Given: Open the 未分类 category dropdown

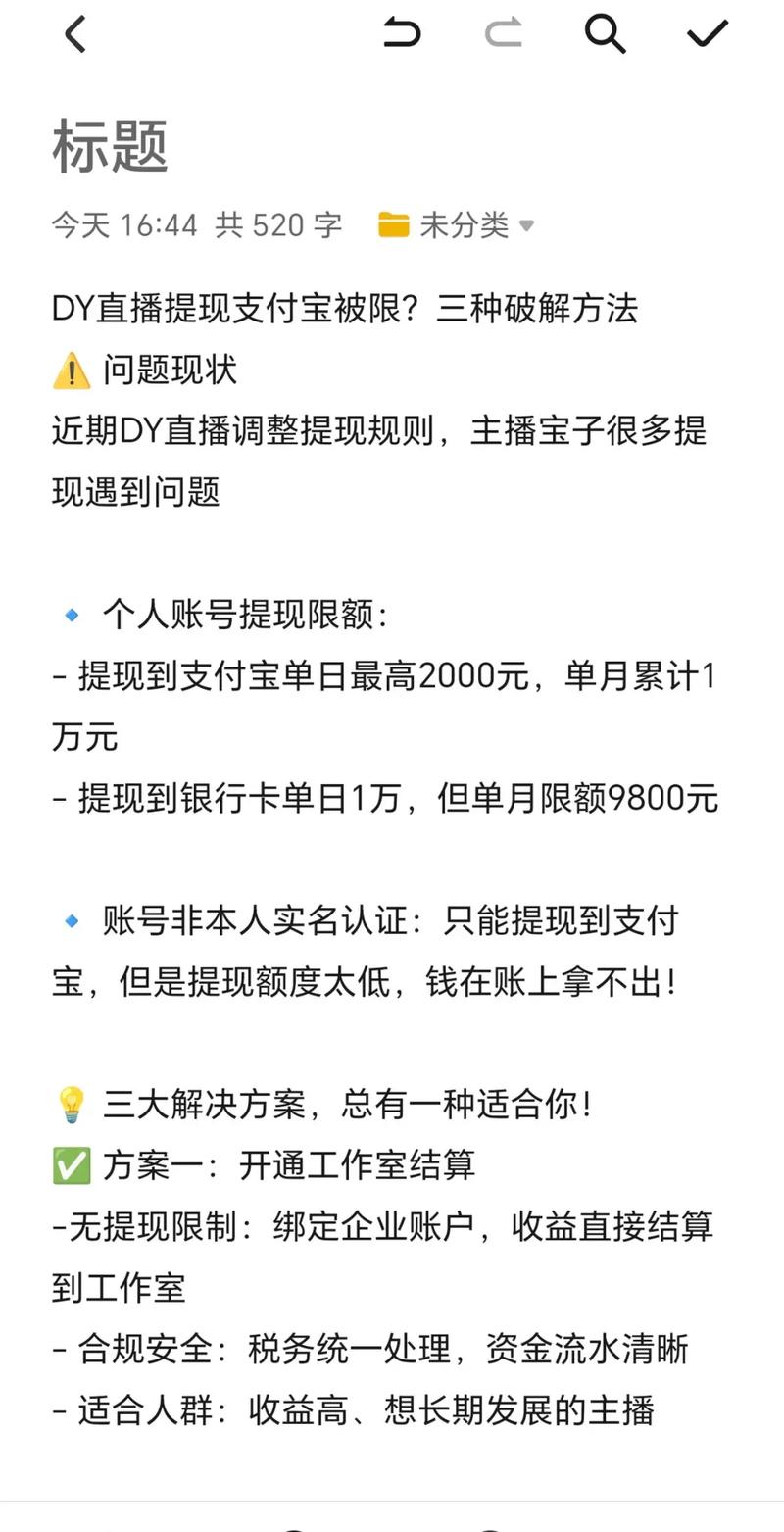Looking at the screenshot, I should 467,224.
